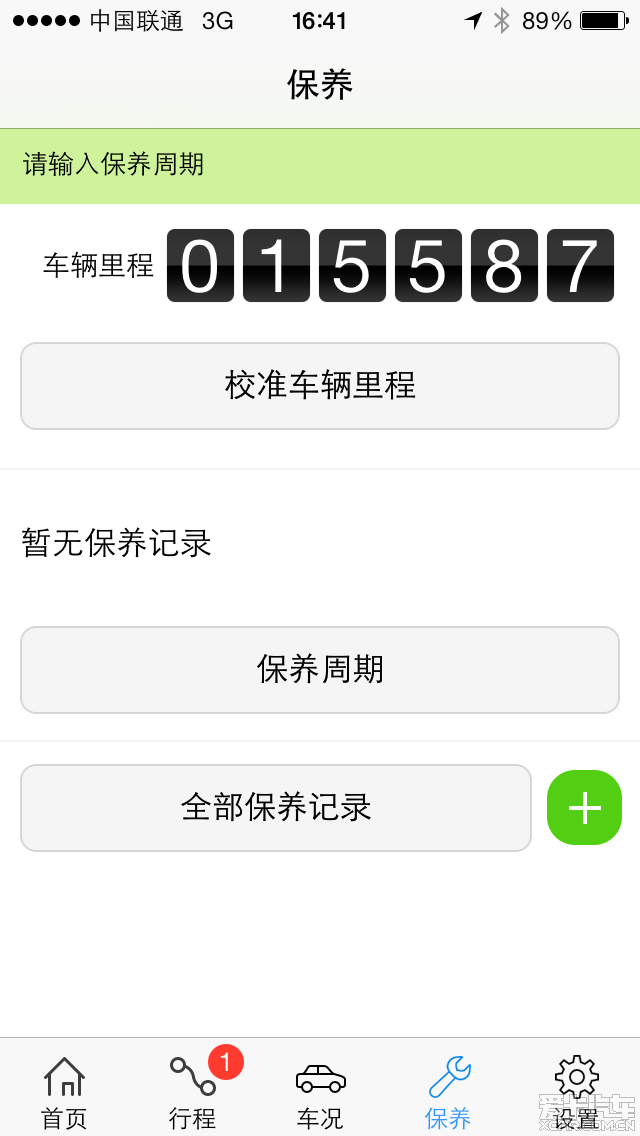The height and width of the screenshot is (1136, 640).
Task: Add a maintenance record with green plus
Action: [584, 807]
